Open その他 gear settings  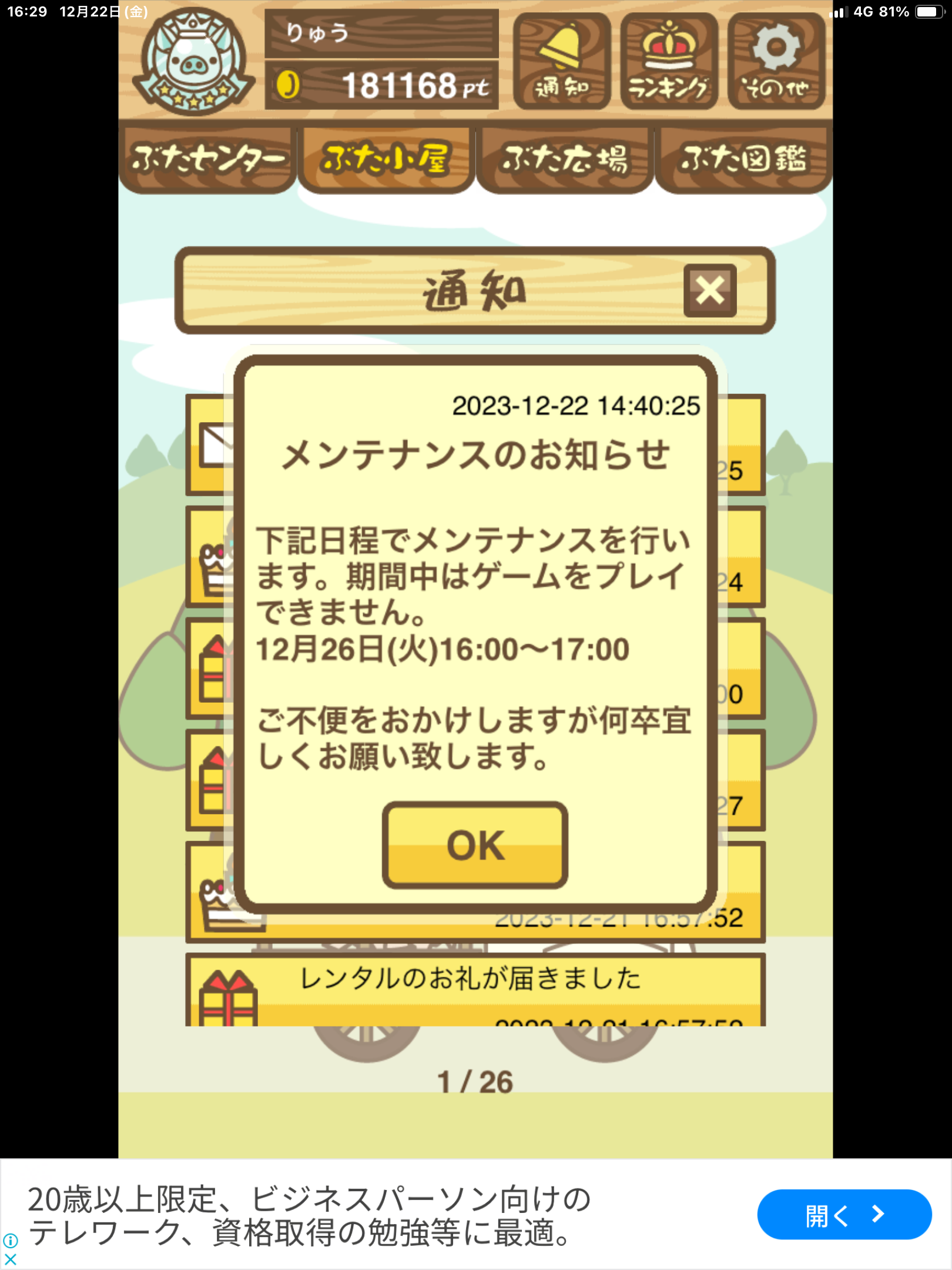coord(776,61)
